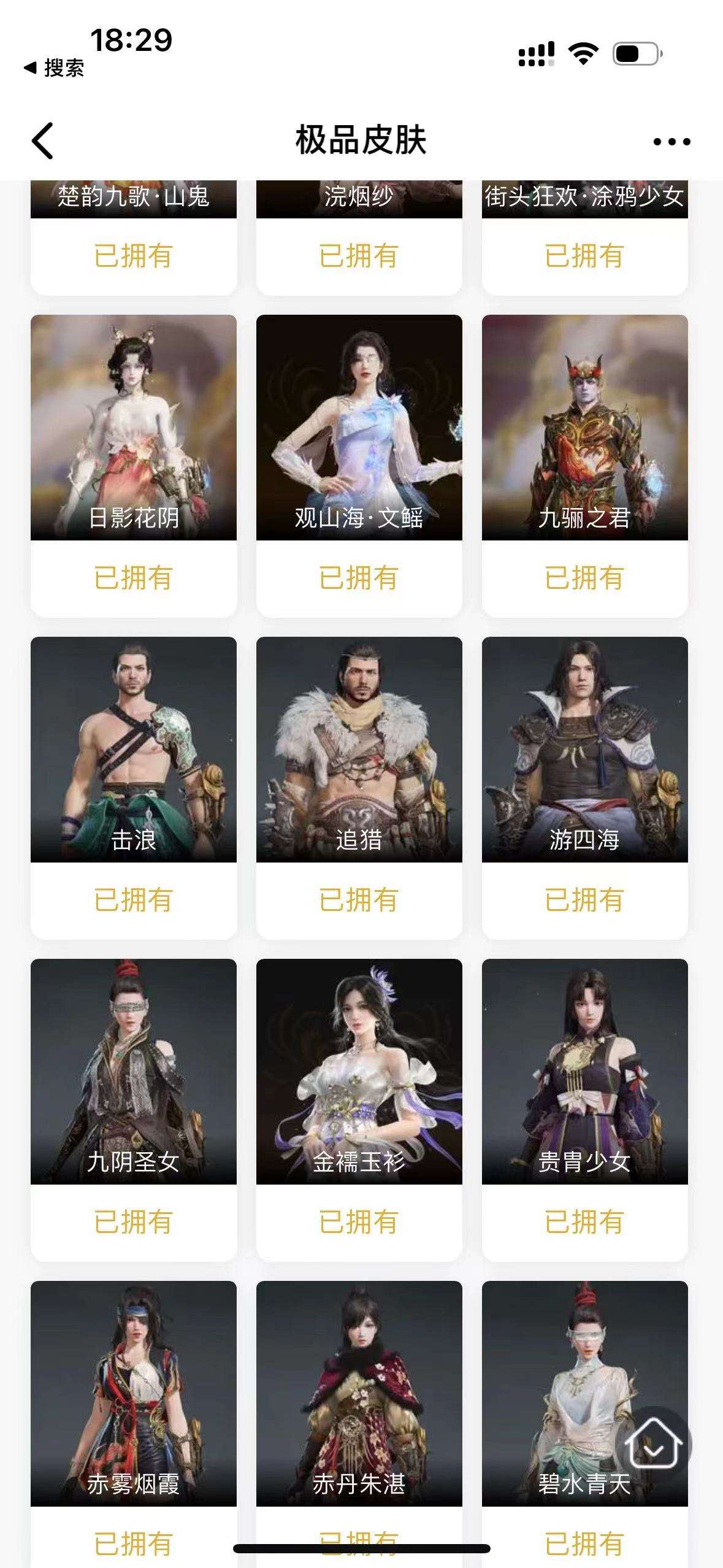Select the 贵胄少女 skin card

point(584,1071)
